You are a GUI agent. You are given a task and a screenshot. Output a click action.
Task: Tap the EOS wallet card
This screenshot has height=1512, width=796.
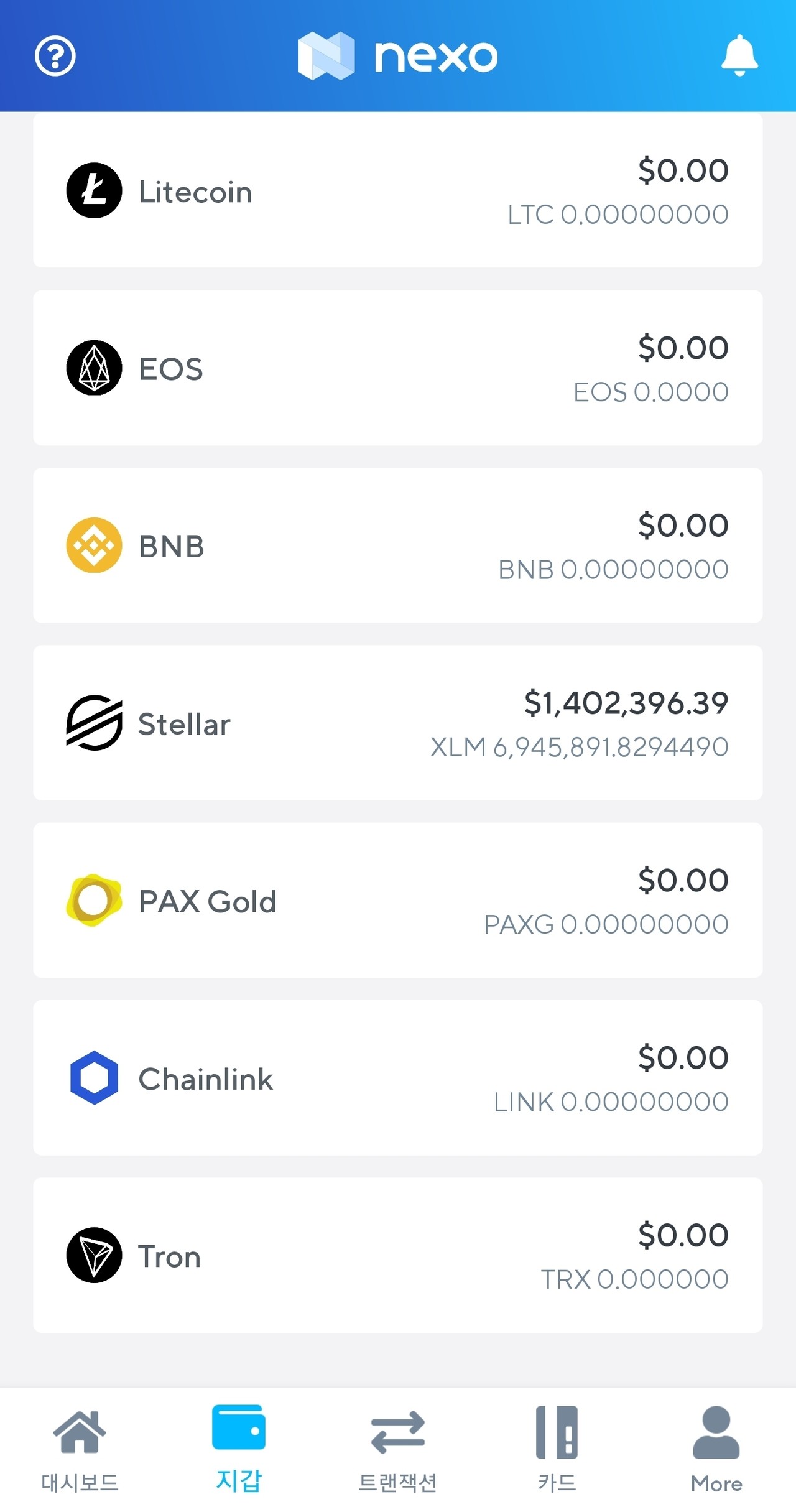tap(398, 368)
